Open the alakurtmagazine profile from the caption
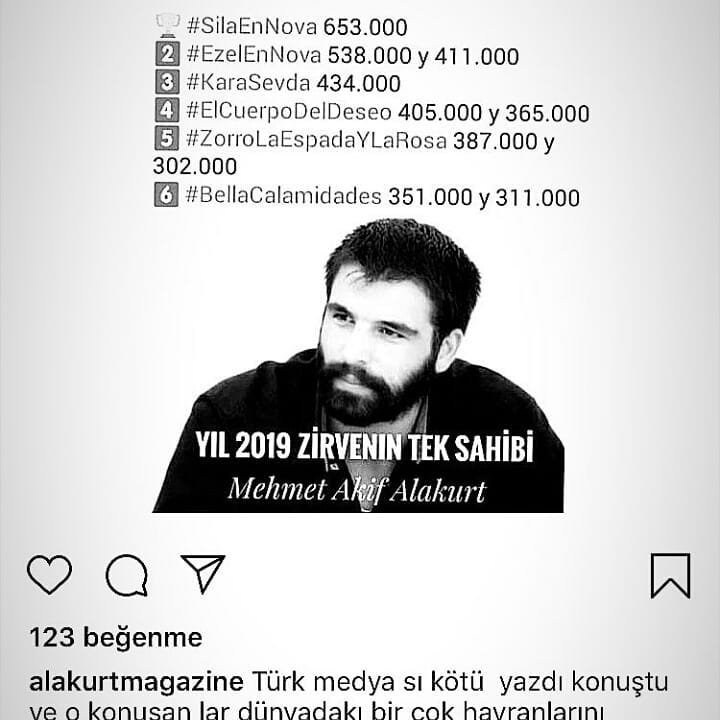720x720 pixels. click(x=136, y=682)
